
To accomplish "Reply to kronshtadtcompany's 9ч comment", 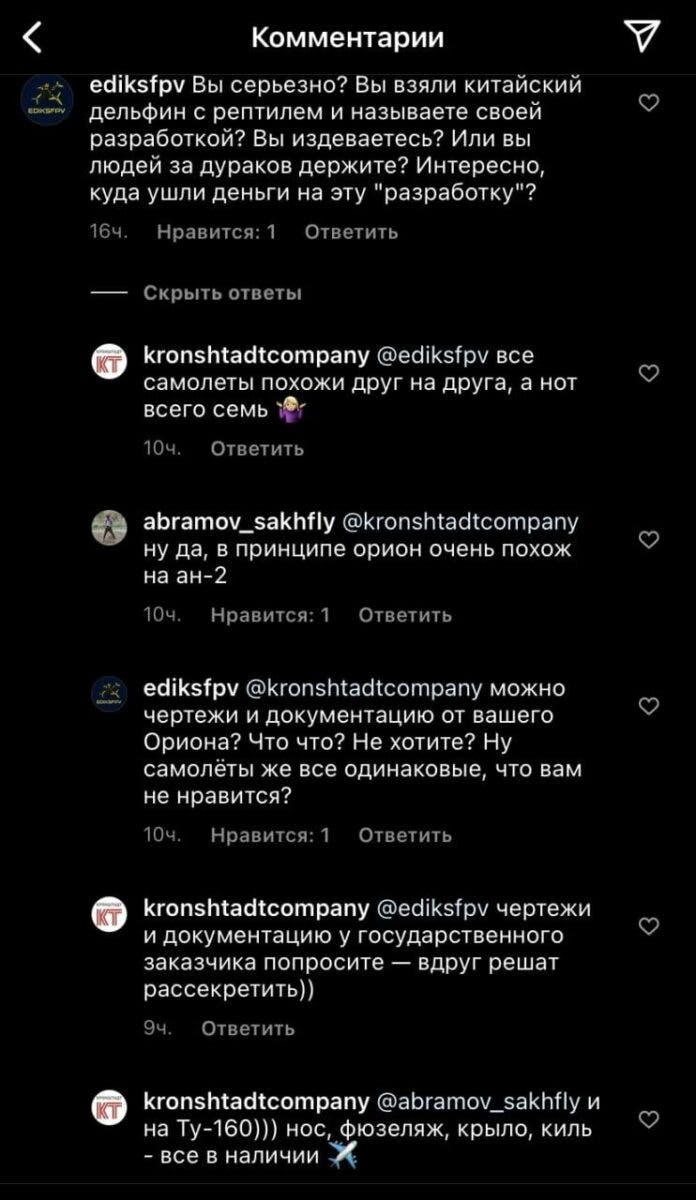I will pyautogui.click(x=248, y=1028).
